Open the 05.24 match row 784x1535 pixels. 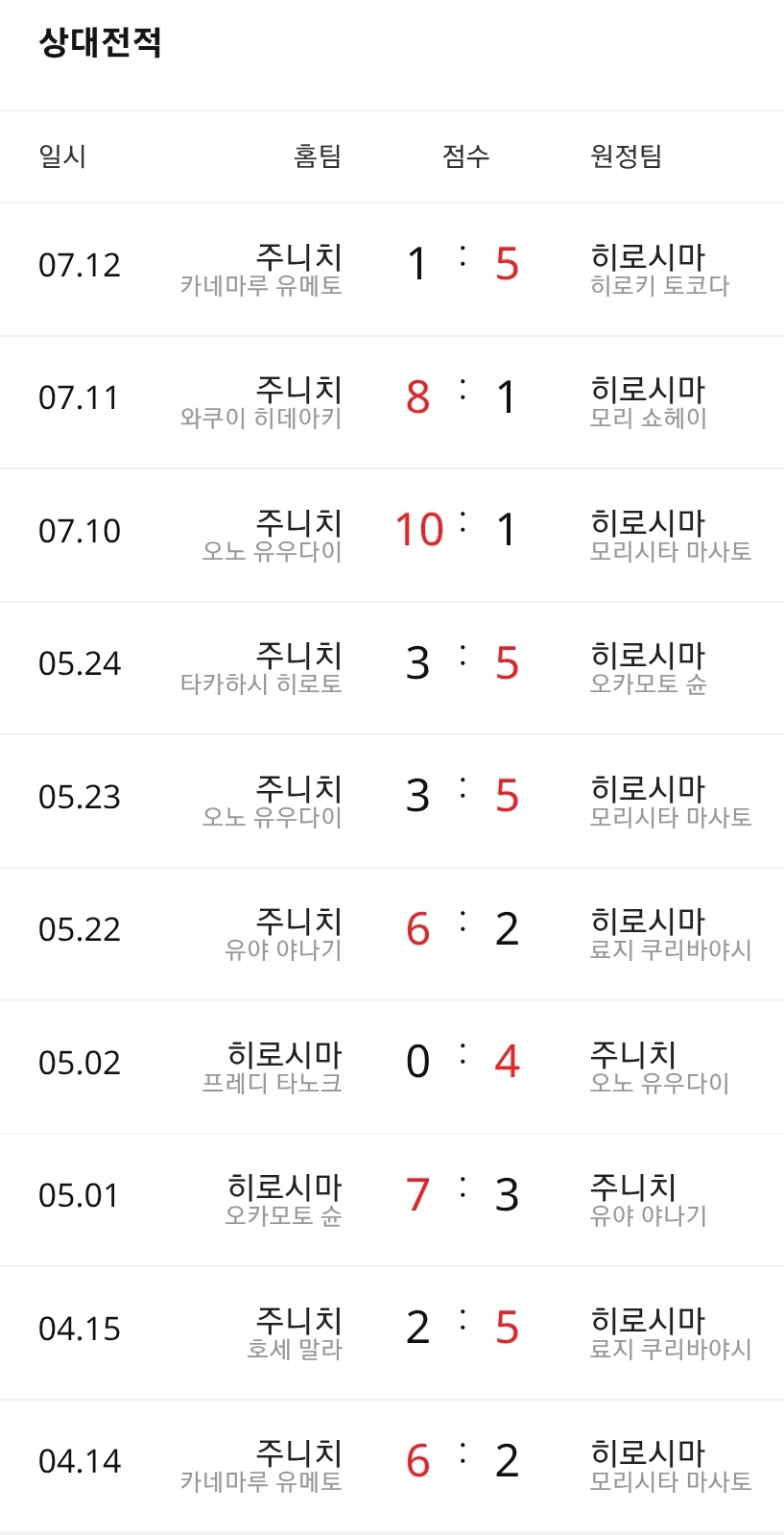pyautogui.click(x=392, y=668)
